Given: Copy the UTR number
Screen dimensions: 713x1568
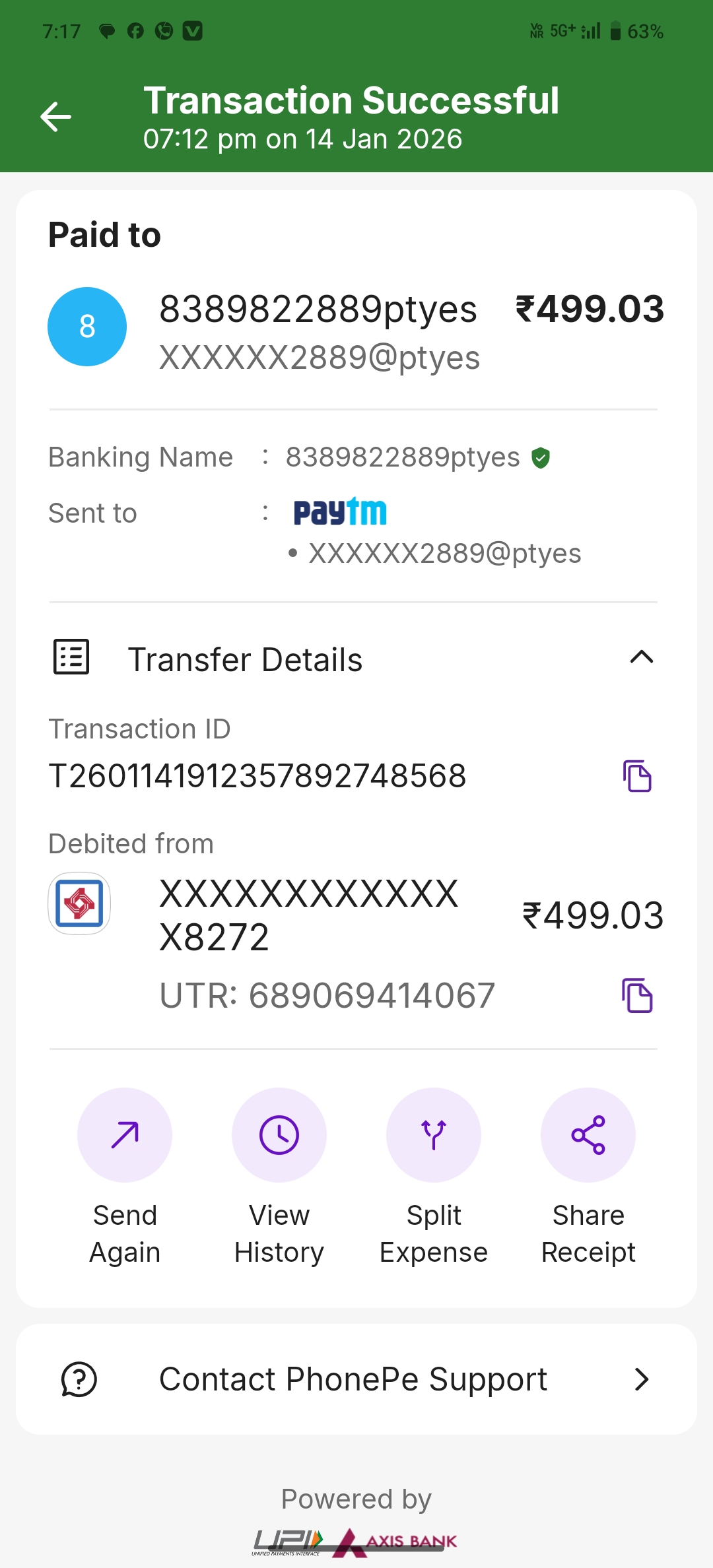Looking at the screenshot, I should [637, 995].
